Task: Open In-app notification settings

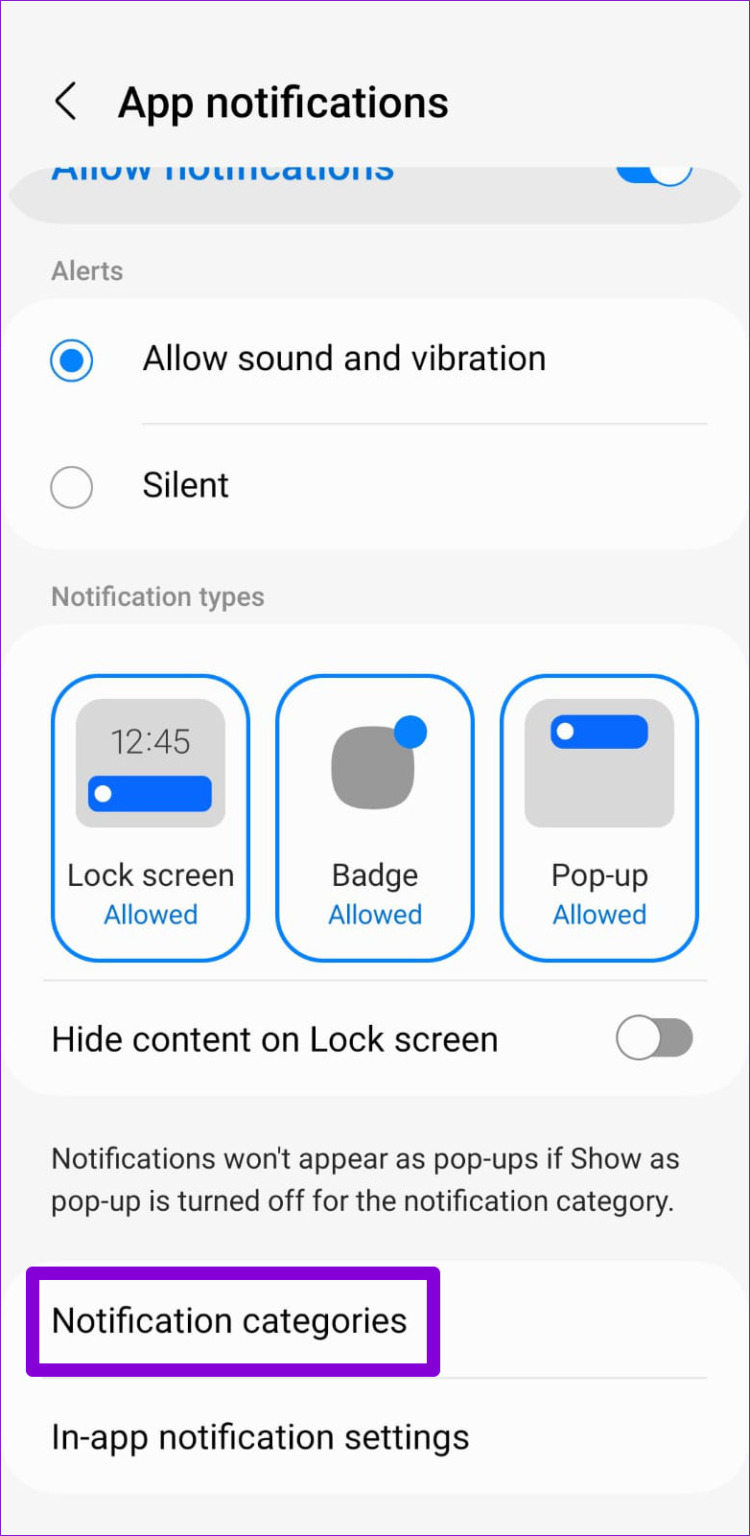Action: coord(260,1437)
